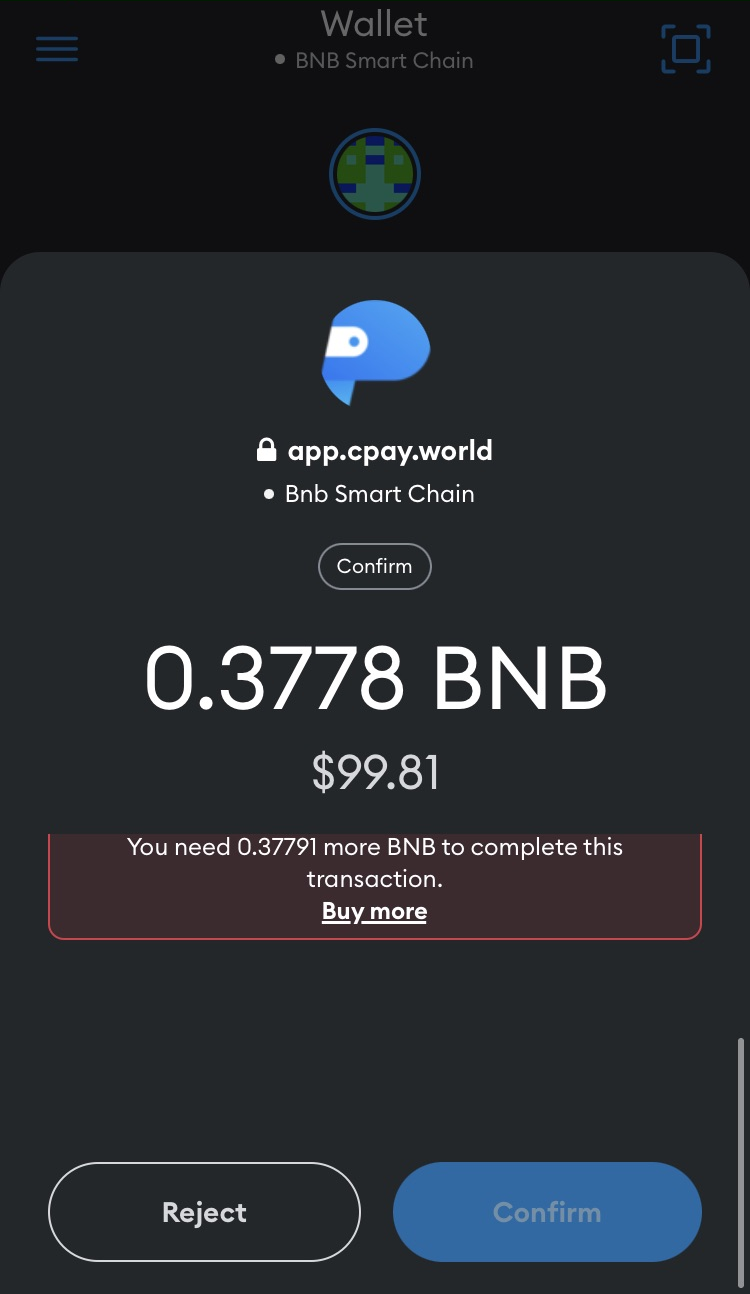Image resolution: width=750 pixels, height=1294 pixels.
Task: Open the BNB Smart Chain network selector
Action: click(374, 60)
